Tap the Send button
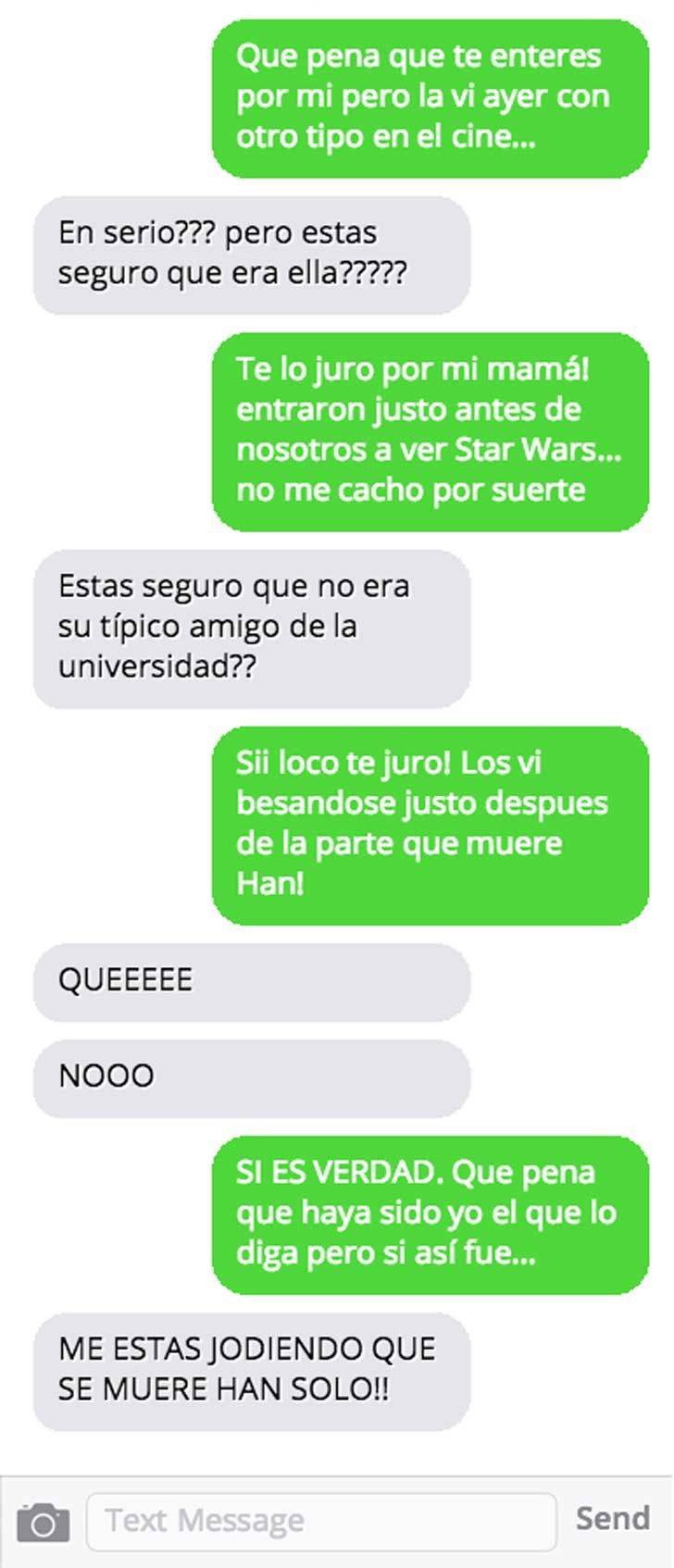This screenshot has height=1568, width=674. [x=612, y=1519]
